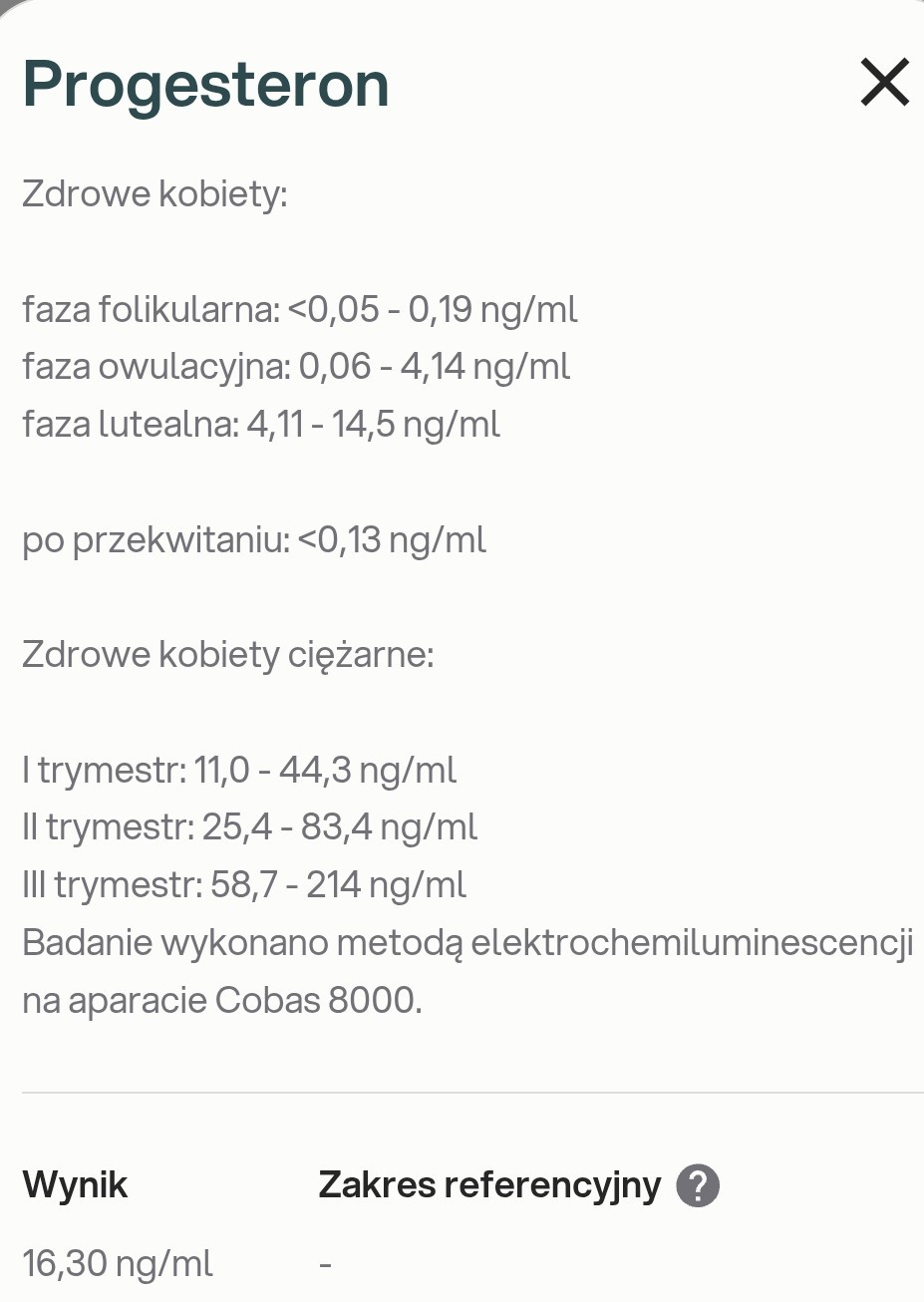The image size is (924, 1302).
Task: Open the help icon beside Zakres referencyjny
Action: point(698,1185)
